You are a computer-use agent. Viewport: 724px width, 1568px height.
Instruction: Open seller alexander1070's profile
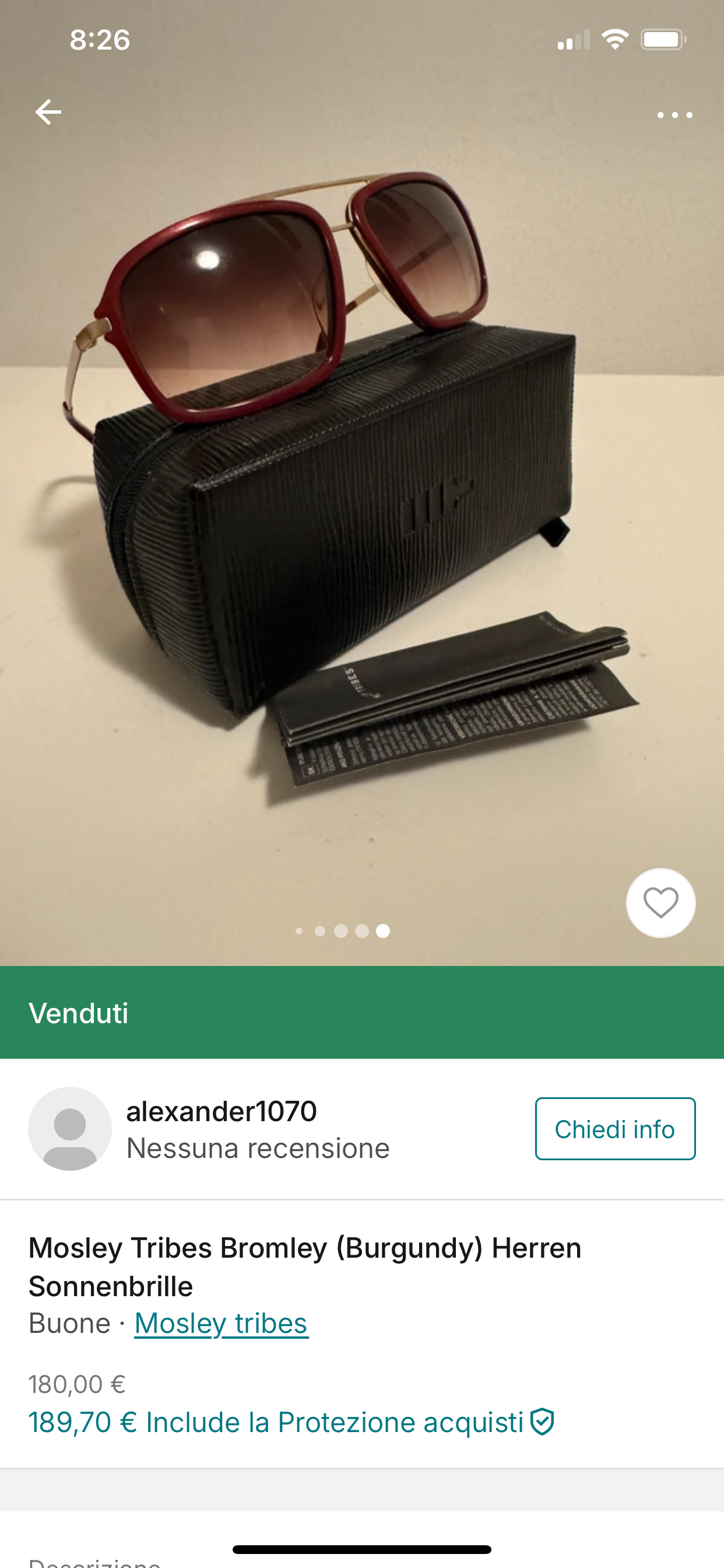point(222,1111)
